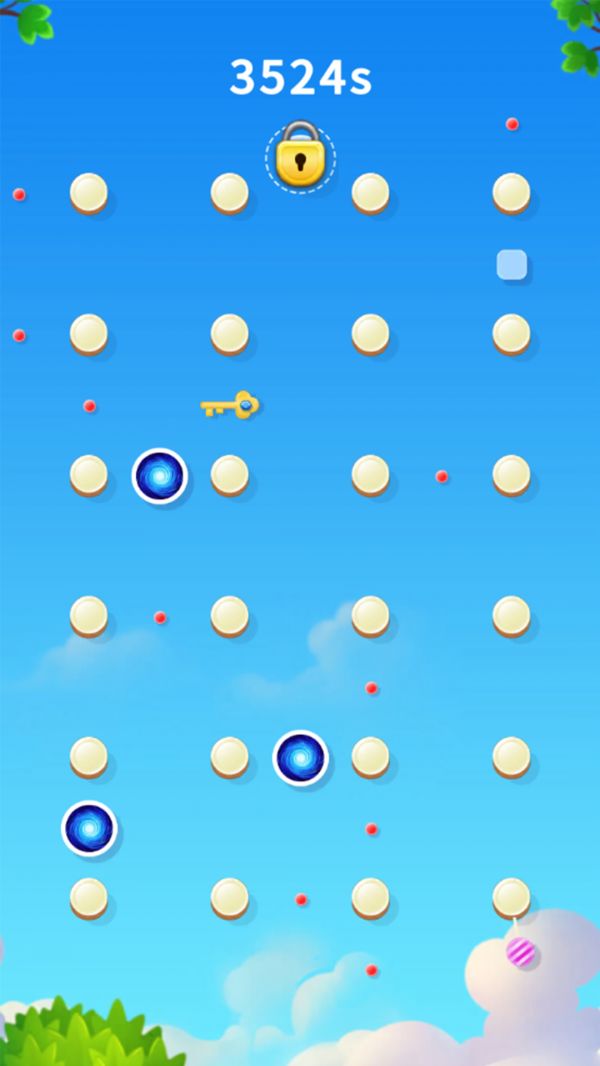The image size is (600, 1066).
Task: Tap the golden padlock
Action: (300, 157)
